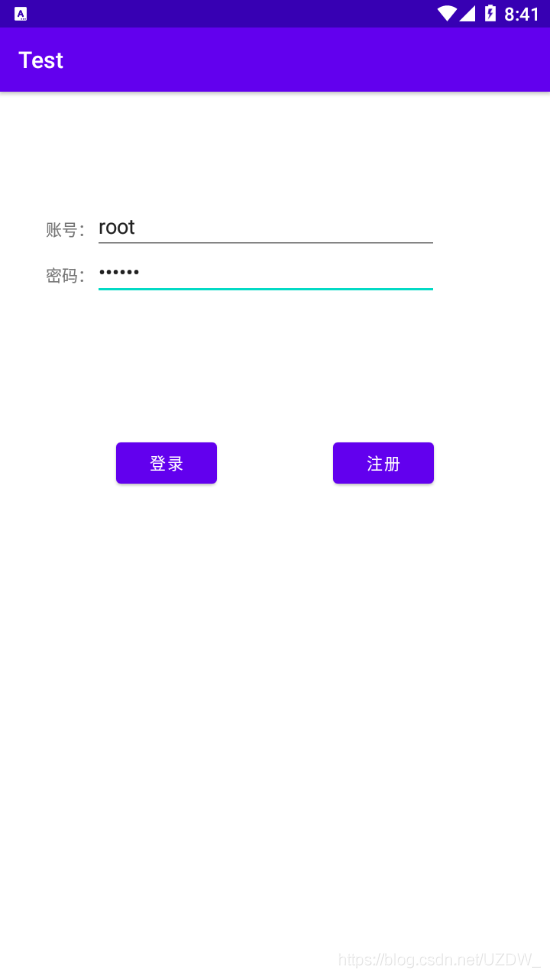Open registration with the 注册 button
The image size is (550, 978).
[x=384, y=463]
